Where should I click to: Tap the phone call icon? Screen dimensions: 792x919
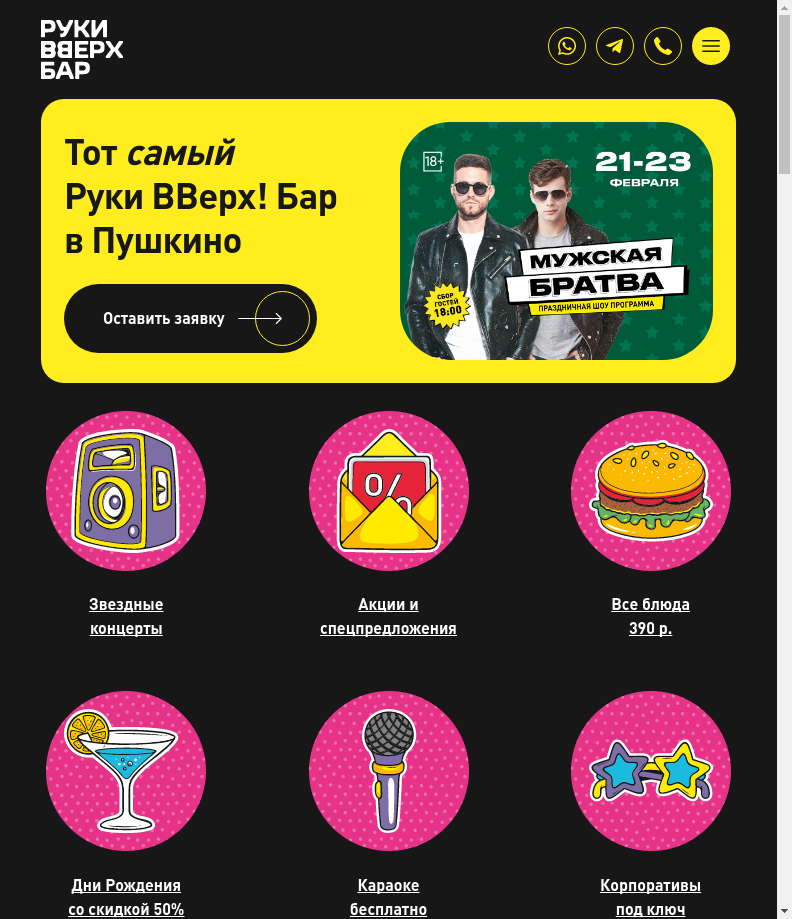coord(663,46)
